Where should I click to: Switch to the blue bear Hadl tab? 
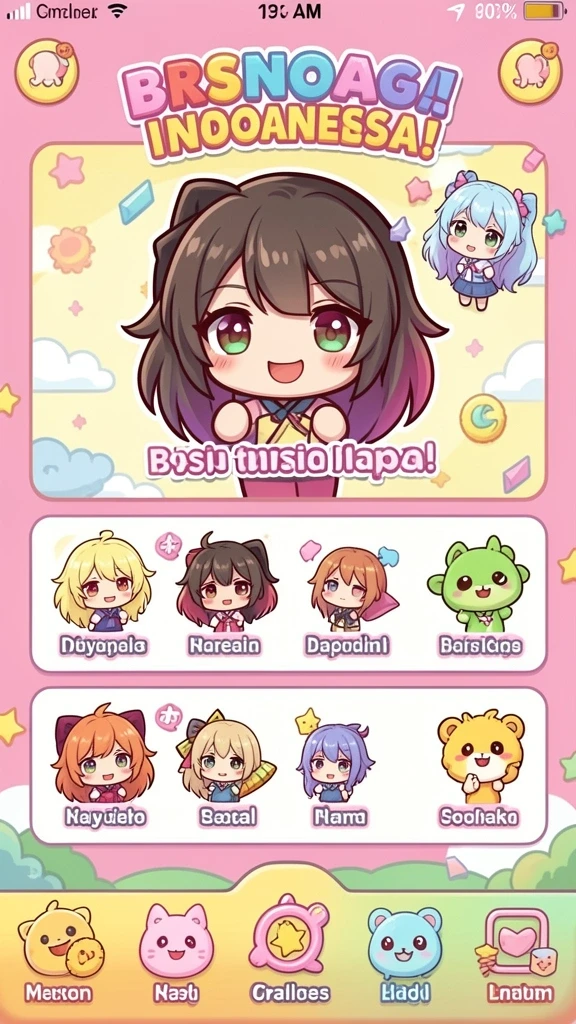click(405, 952)
